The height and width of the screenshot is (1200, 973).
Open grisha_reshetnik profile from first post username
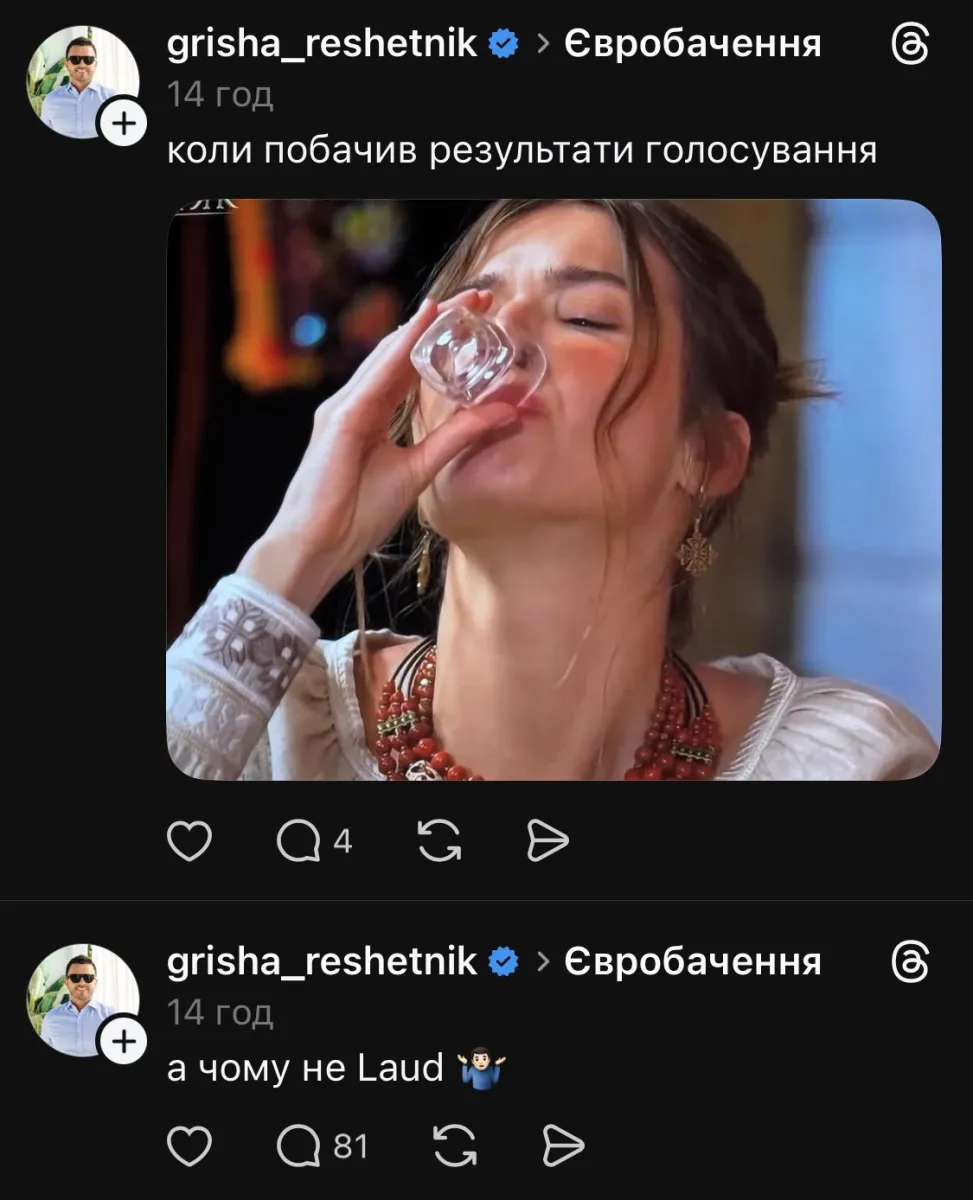click(322, 43)
